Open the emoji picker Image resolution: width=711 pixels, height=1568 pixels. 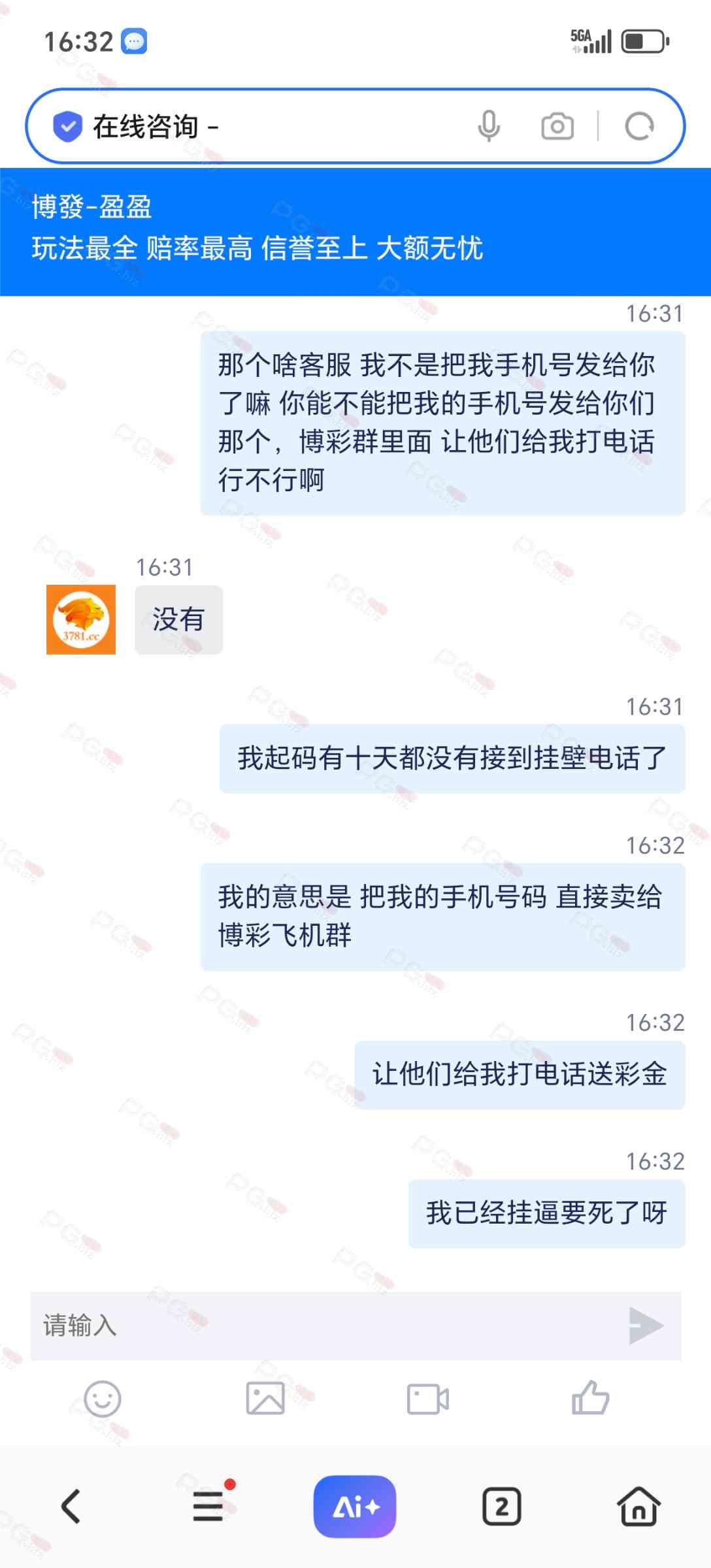(x=103, y=1399)
